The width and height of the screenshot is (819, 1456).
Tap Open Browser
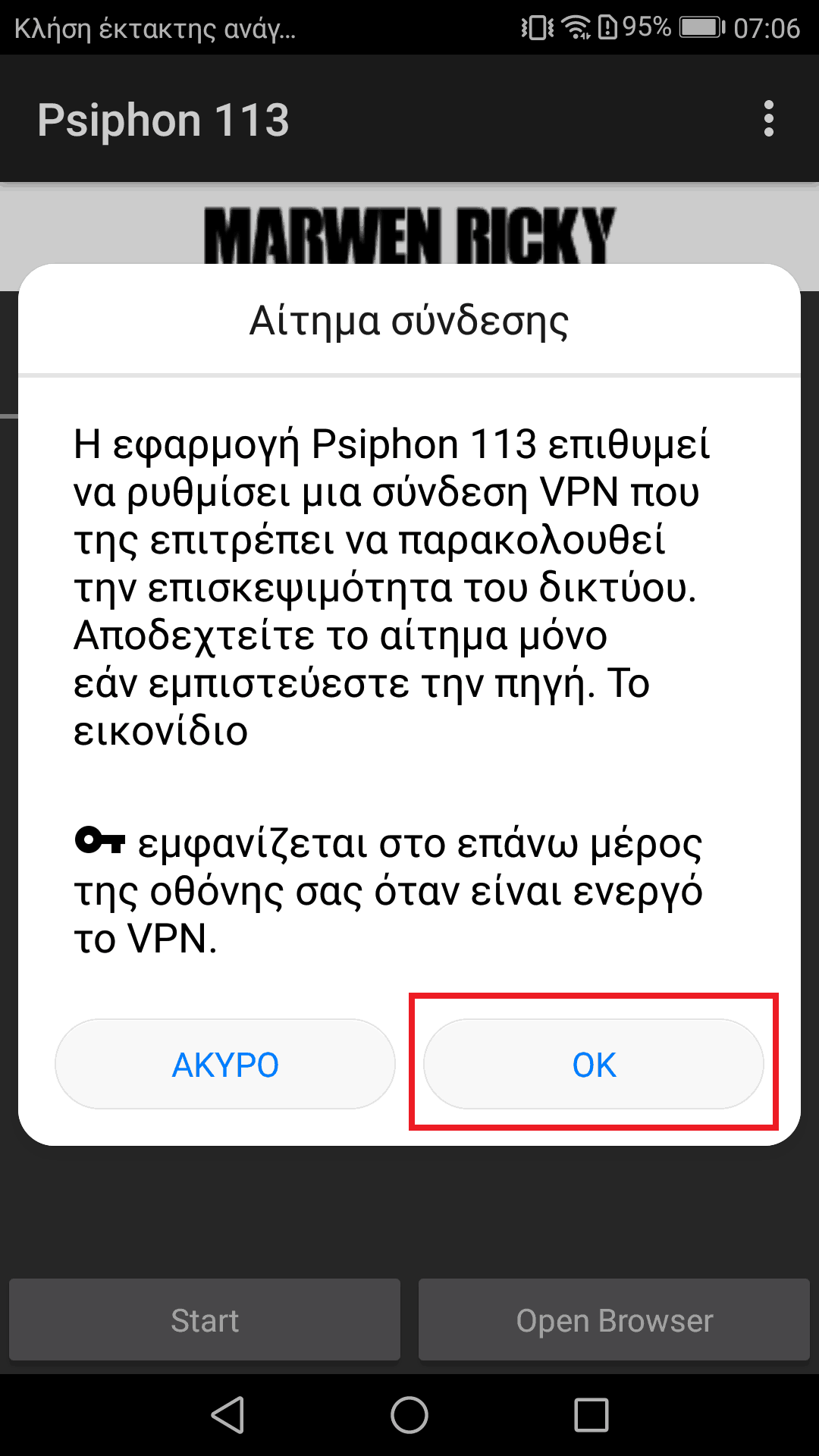click(614, 1320)
